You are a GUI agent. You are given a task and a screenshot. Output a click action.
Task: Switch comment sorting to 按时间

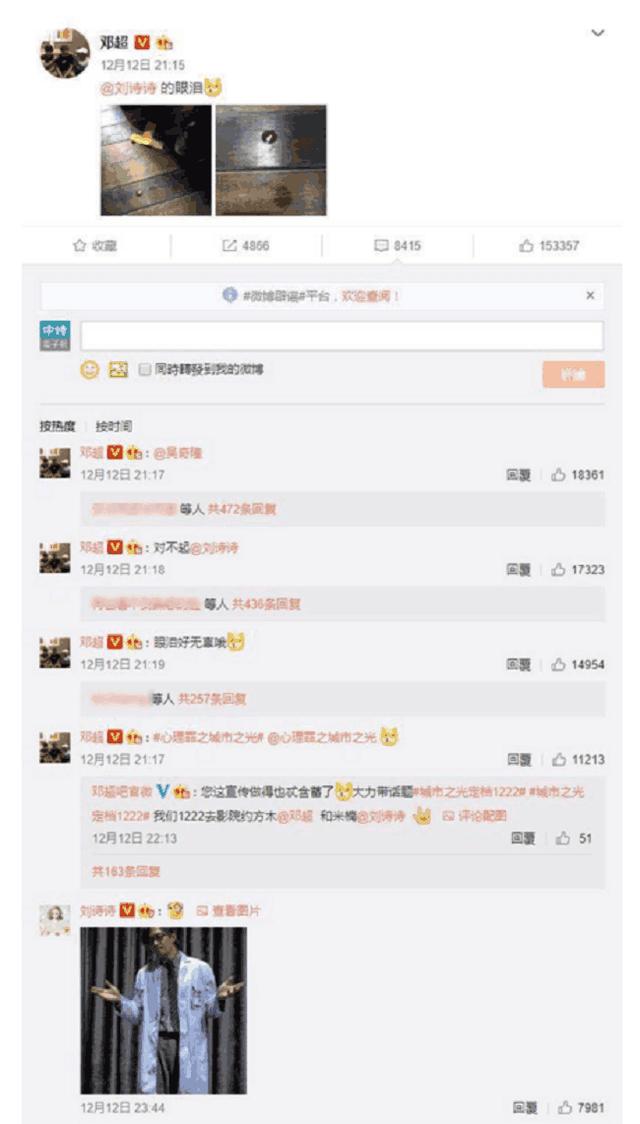pyautogui.click(x=114, y=427)
